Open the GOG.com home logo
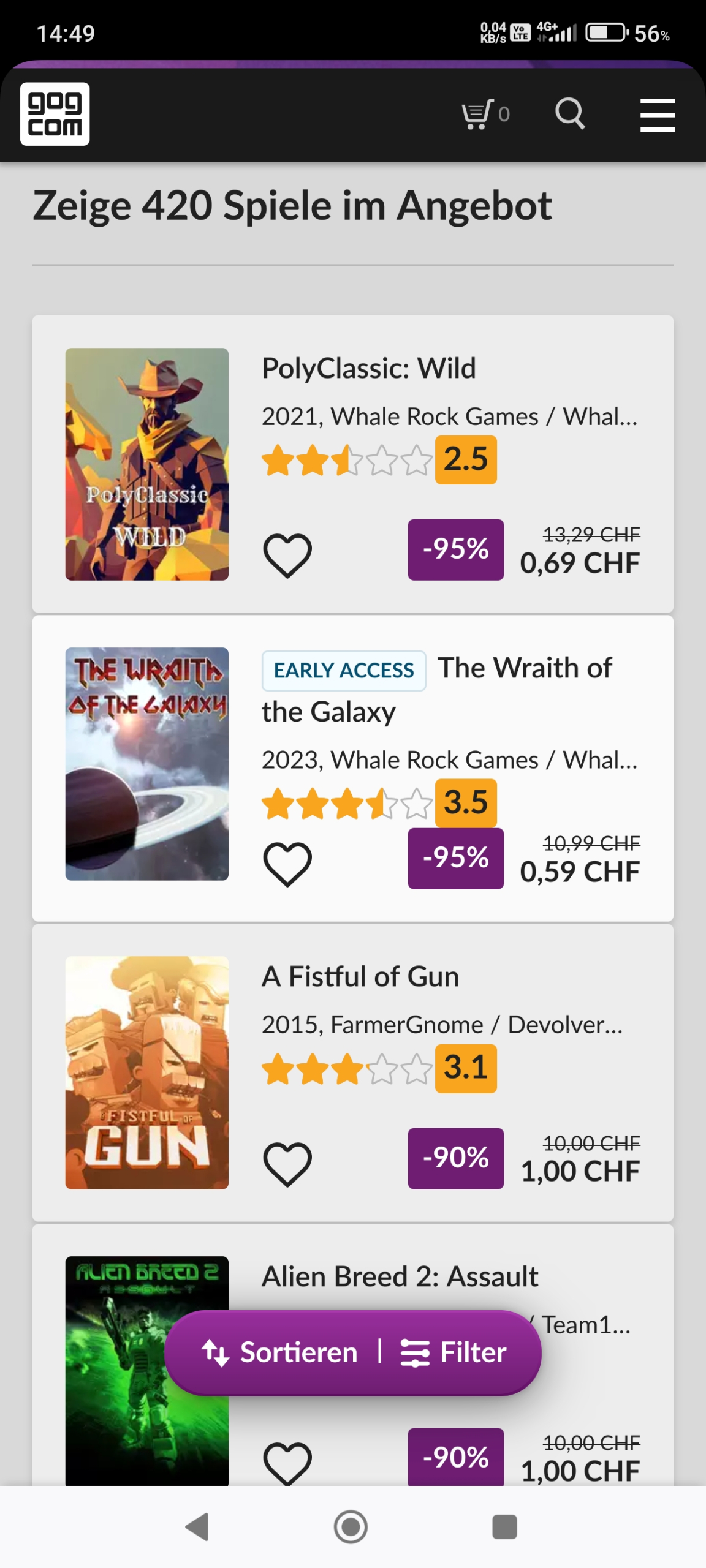The image size is (706, 1568). [x=55, y=114]
